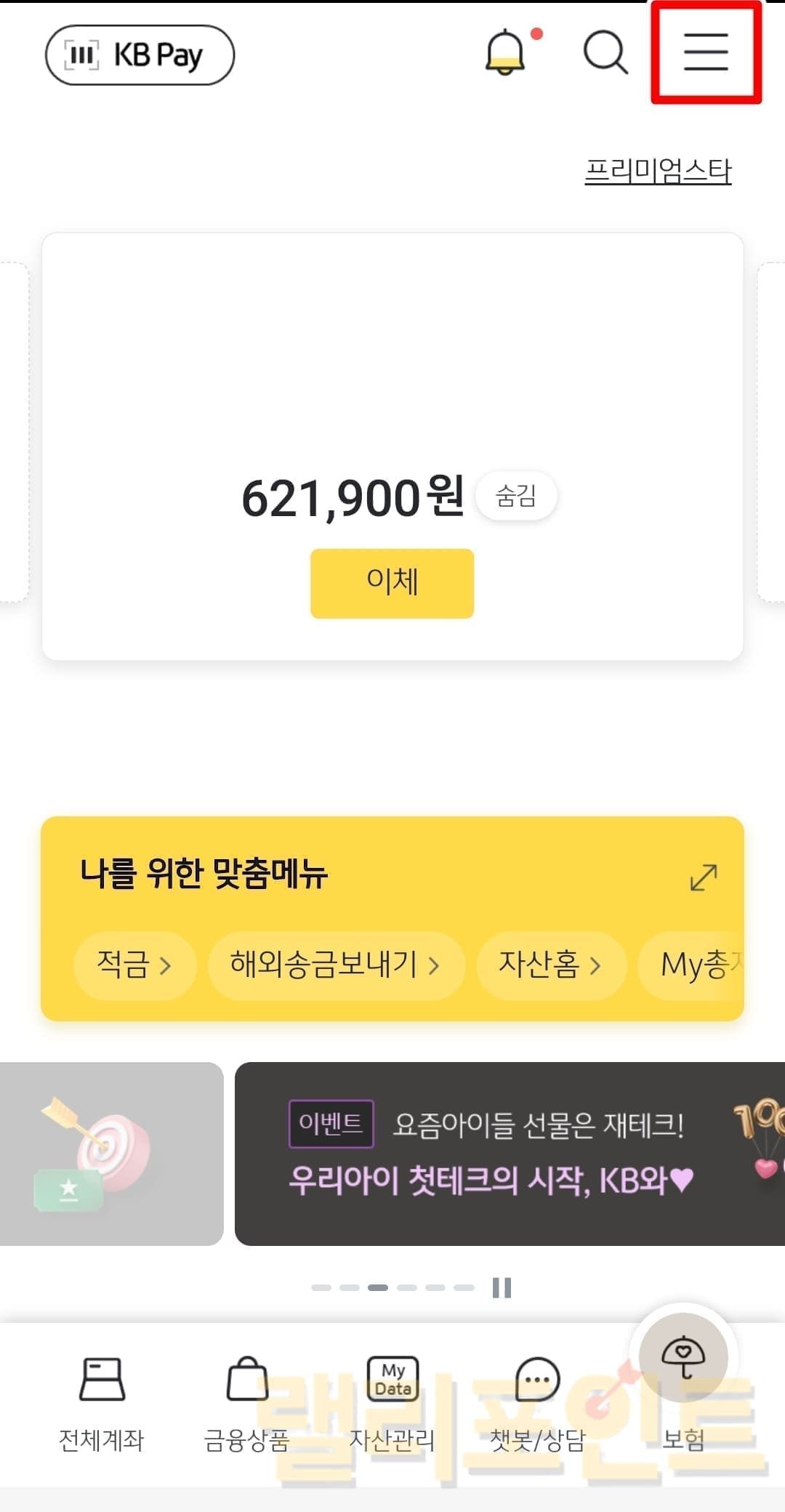
Task: Launch KB Pay
Action: point(140,55)
